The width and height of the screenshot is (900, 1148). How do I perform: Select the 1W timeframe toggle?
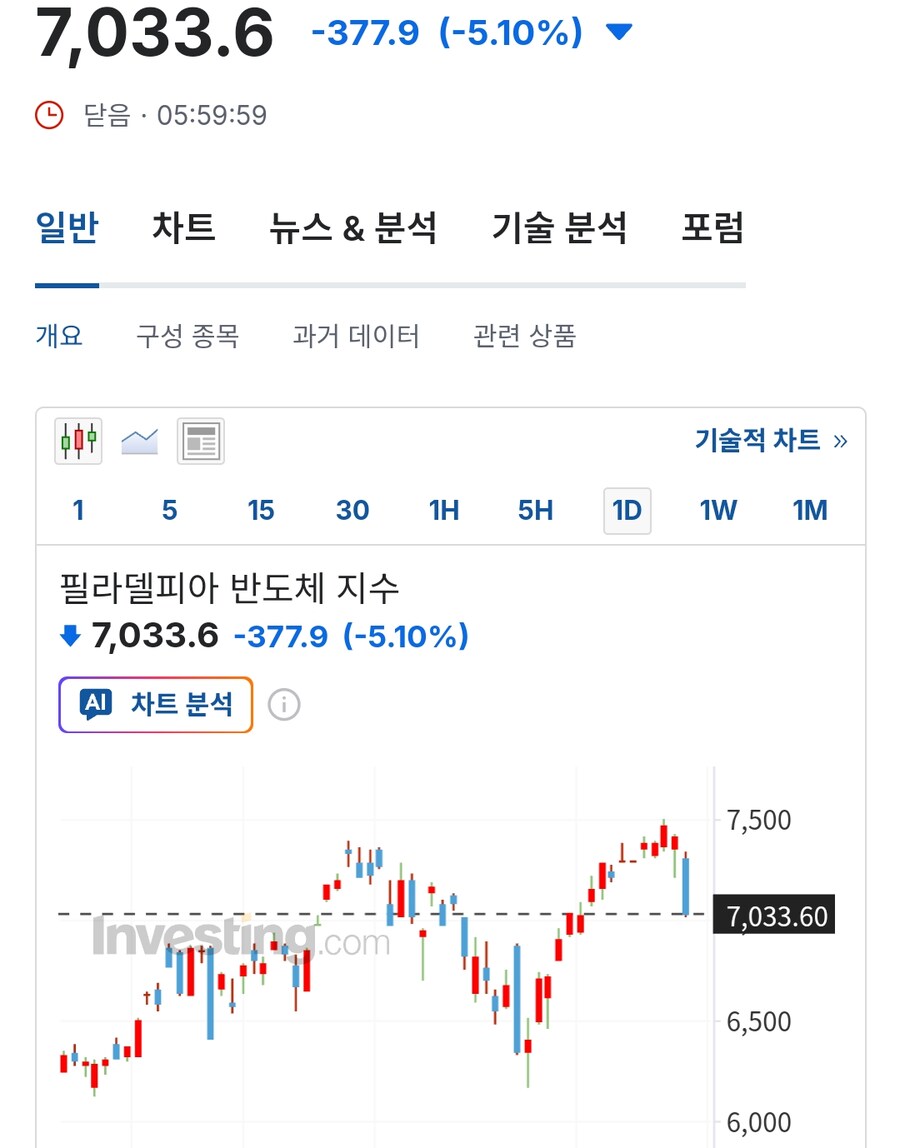718,510
